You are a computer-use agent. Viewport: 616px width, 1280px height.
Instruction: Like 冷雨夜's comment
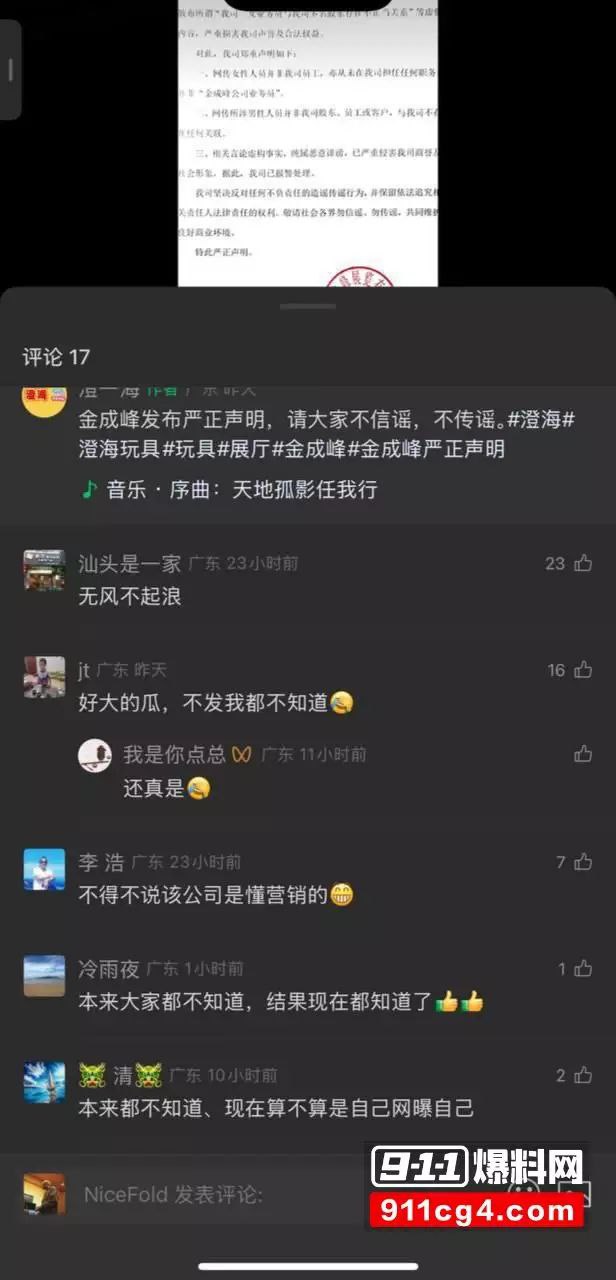point(582,968)
